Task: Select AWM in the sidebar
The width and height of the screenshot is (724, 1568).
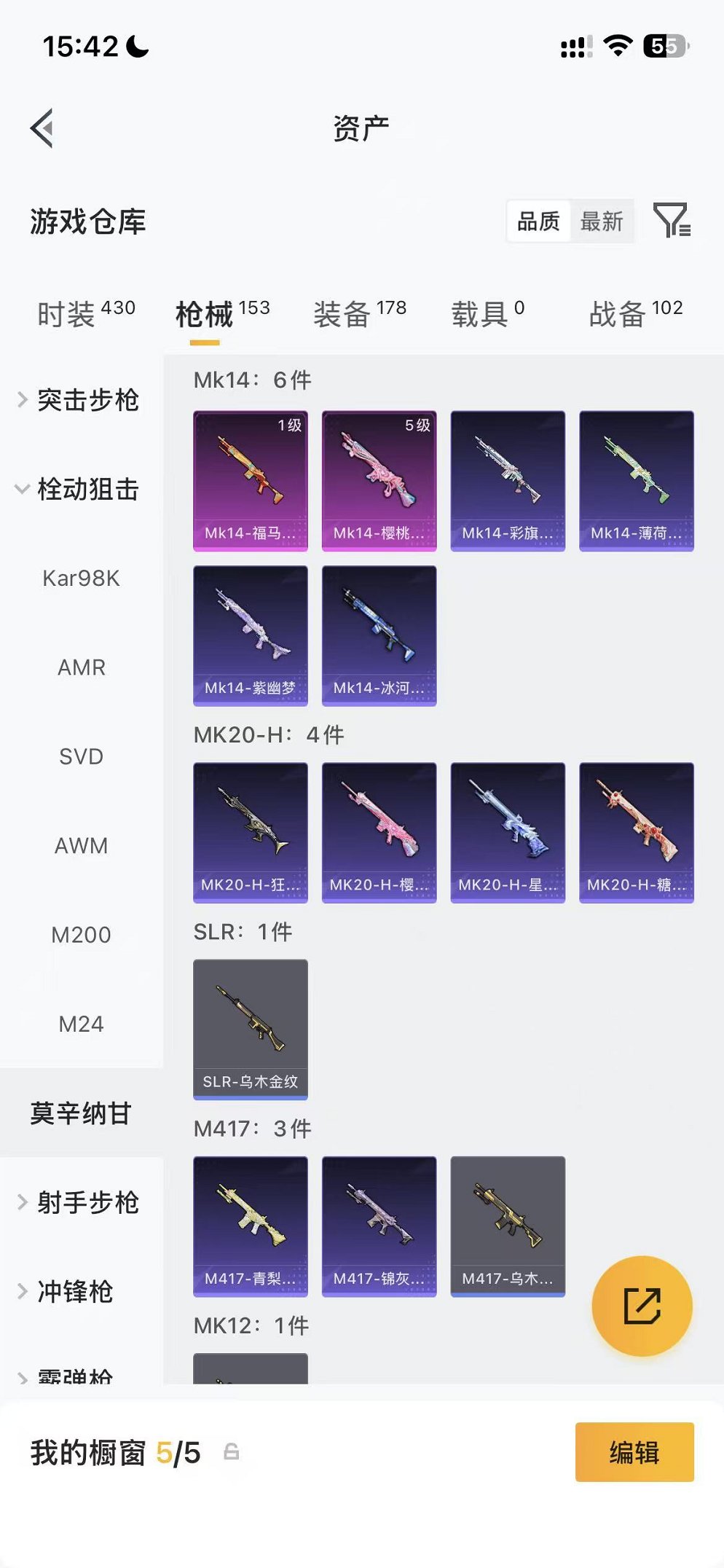Action: tap(81, 845)
